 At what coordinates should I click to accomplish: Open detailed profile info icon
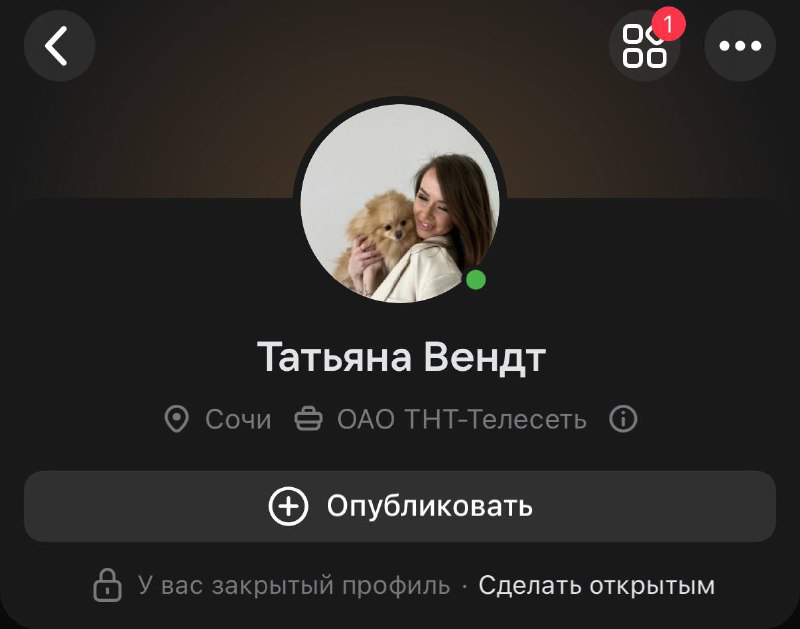pyautogui.click(x=623, y=419)
